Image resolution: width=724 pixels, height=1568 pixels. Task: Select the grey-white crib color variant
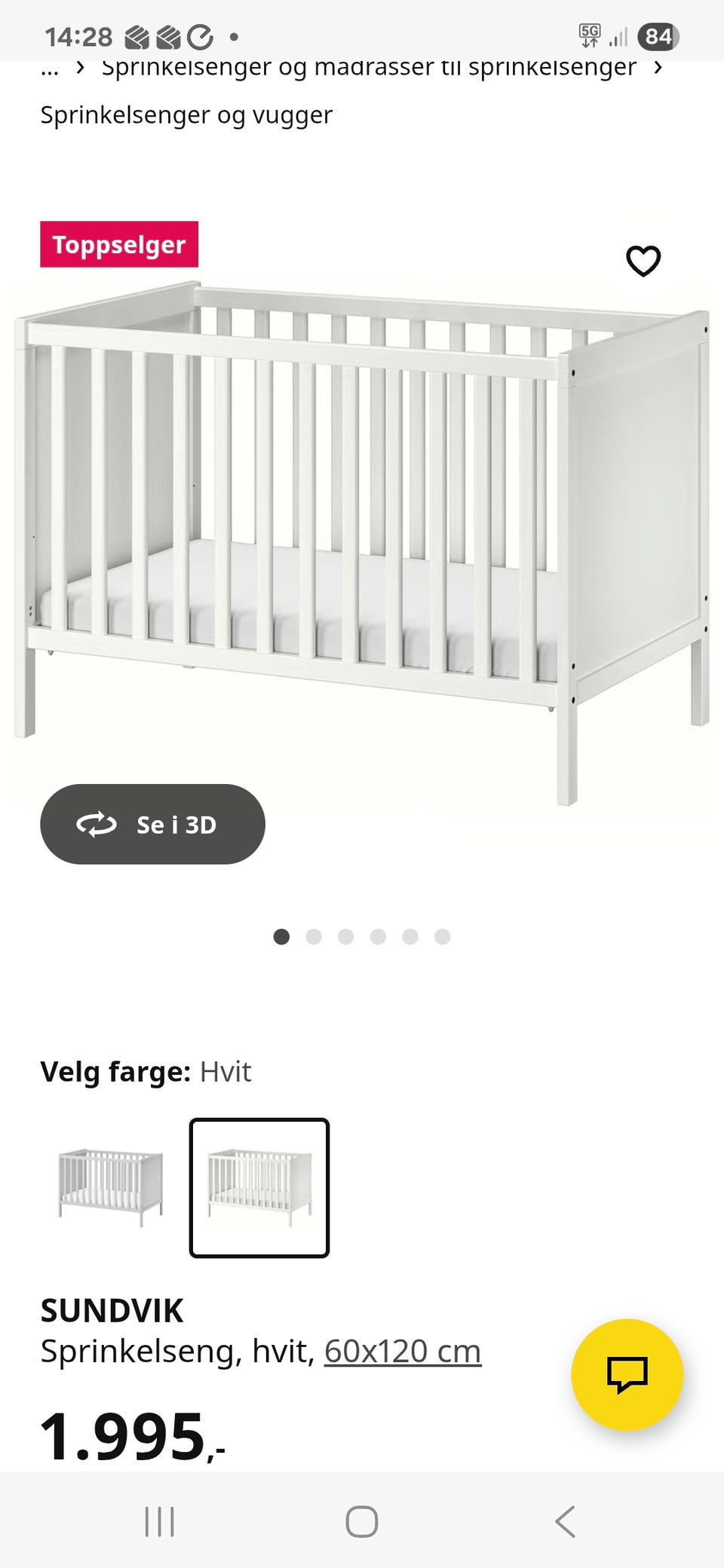click(x=110, y=1187)
